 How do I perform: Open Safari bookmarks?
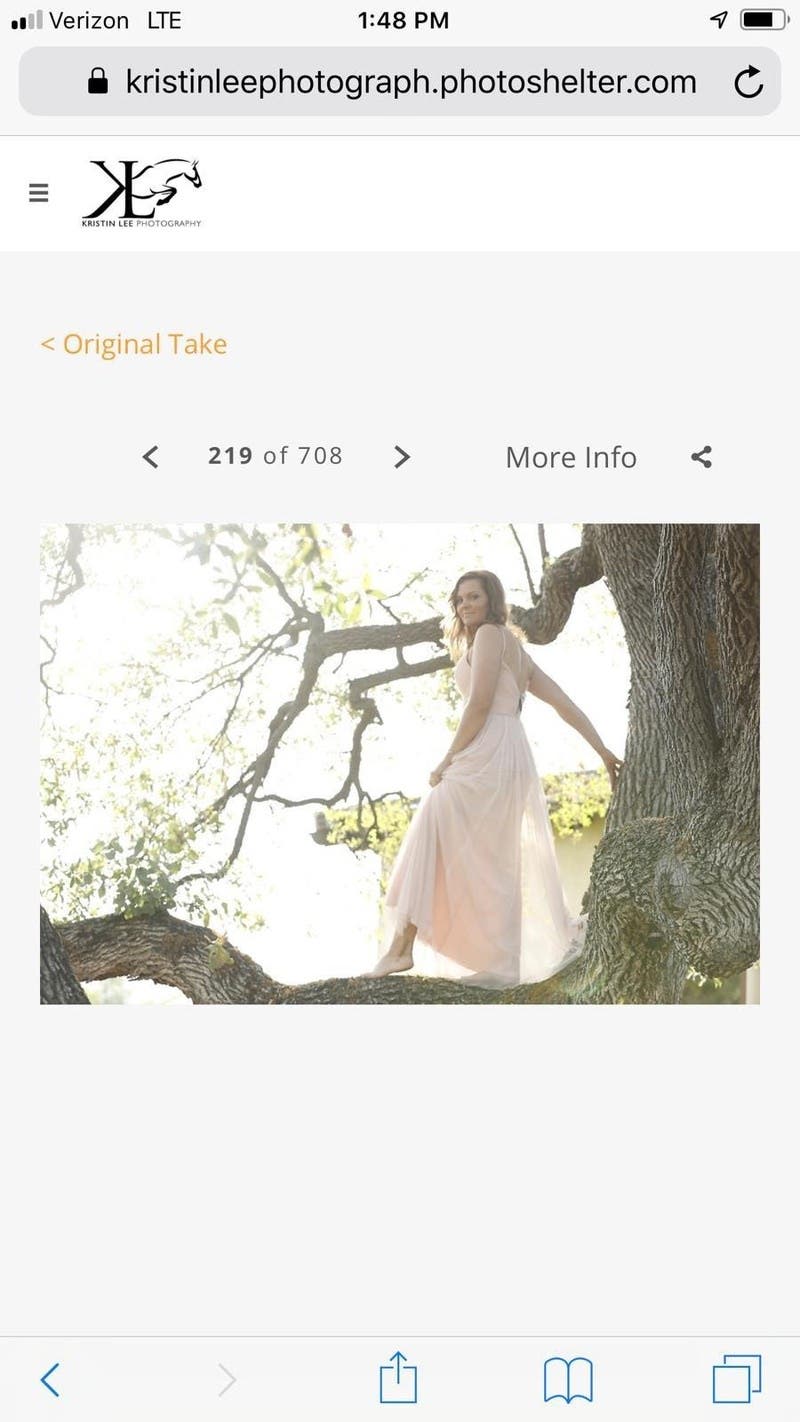568,1380
